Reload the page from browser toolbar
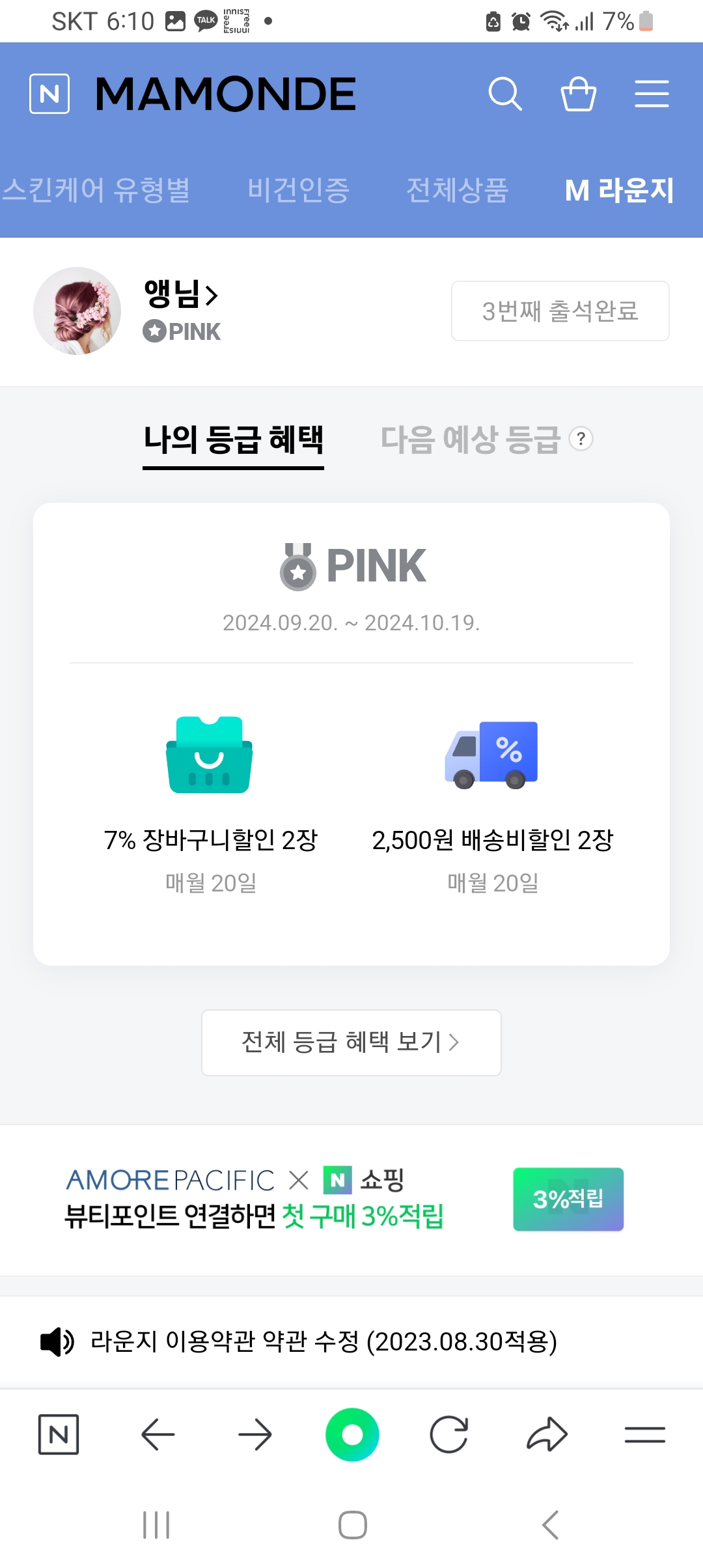The image size is (703, 1568). click(x=449, y=1435)
